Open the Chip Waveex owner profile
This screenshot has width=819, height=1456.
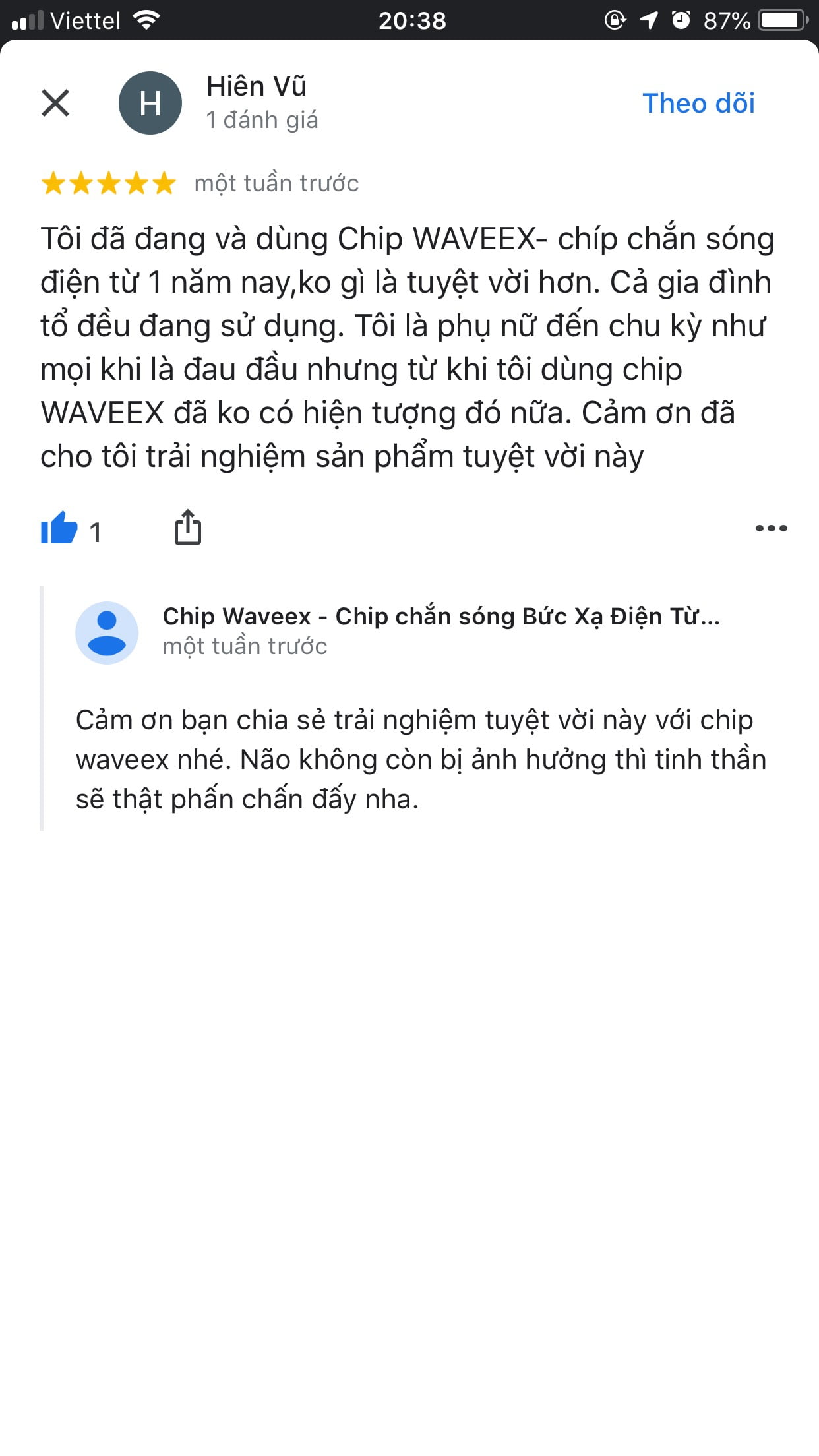click(107, 632)
